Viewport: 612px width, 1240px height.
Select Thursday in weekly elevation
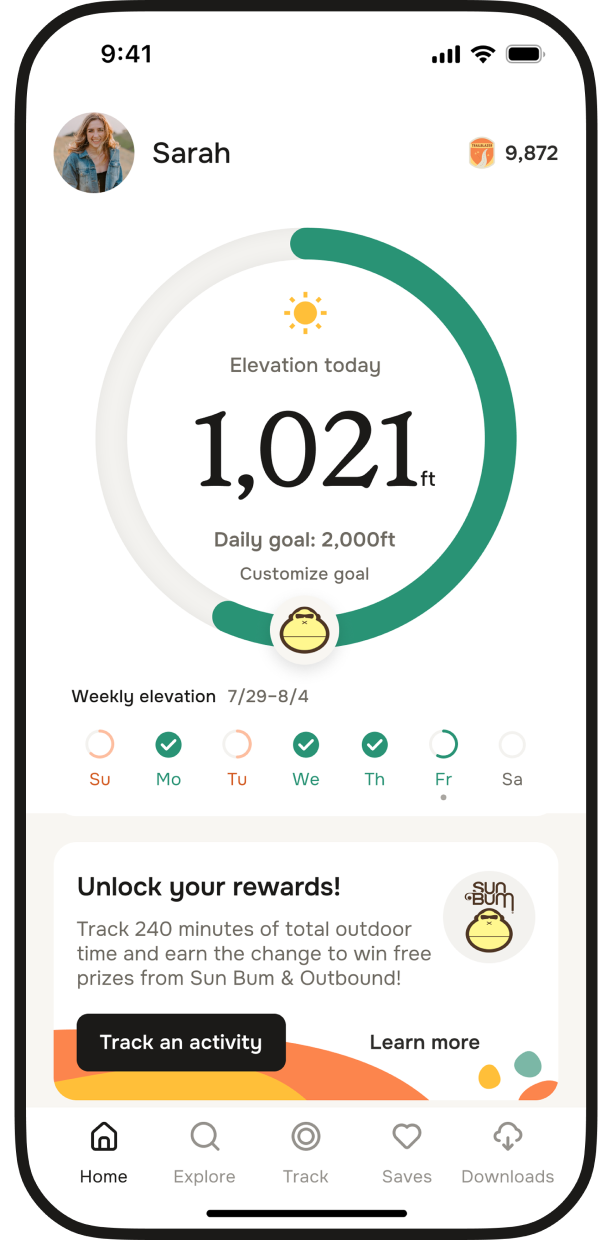[x=375, y=757]
